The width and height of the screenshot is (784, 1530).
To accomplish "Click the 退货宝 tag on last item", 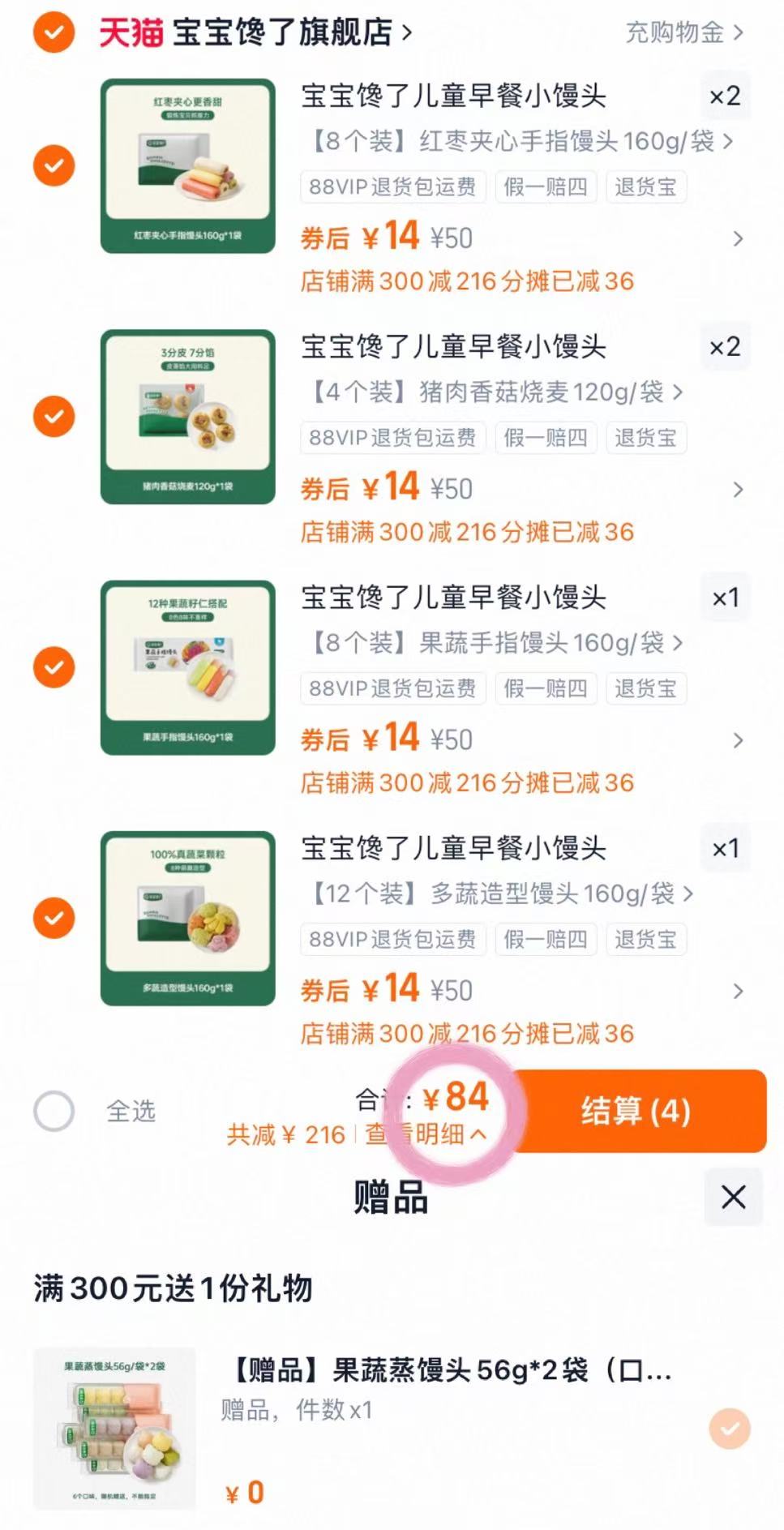I will click(x=646, y=940).
